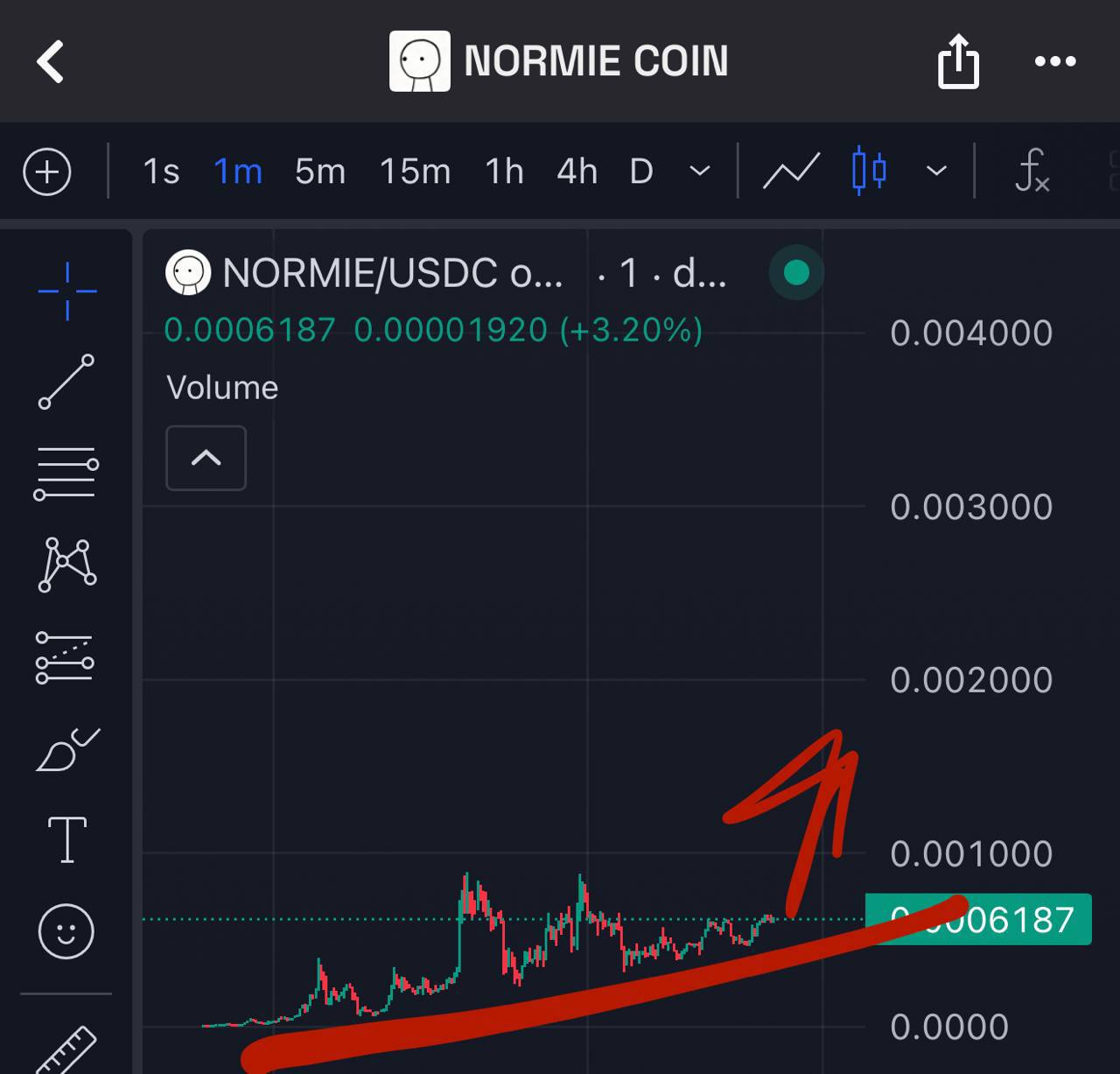Set the timeframe to 4h

pyautogui.click(x=577, y=172)
